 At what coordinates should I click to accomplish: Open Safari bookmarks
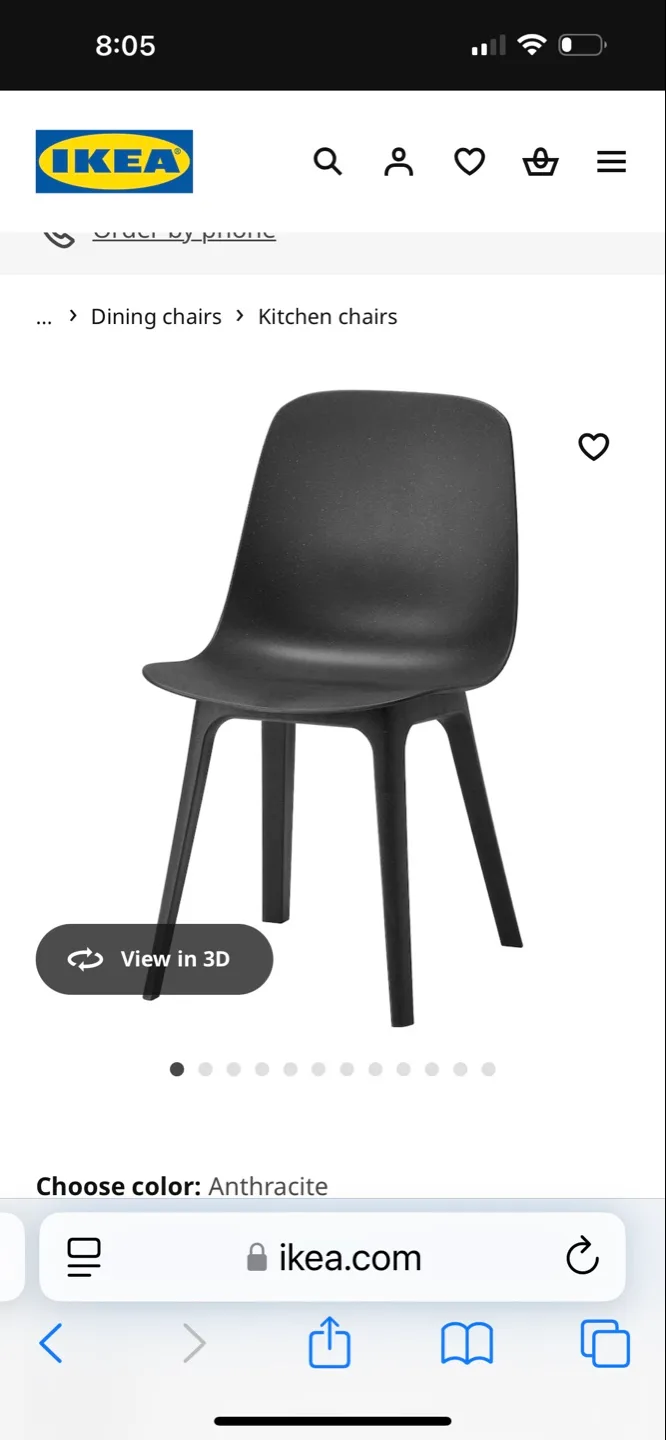(466, 1344)
